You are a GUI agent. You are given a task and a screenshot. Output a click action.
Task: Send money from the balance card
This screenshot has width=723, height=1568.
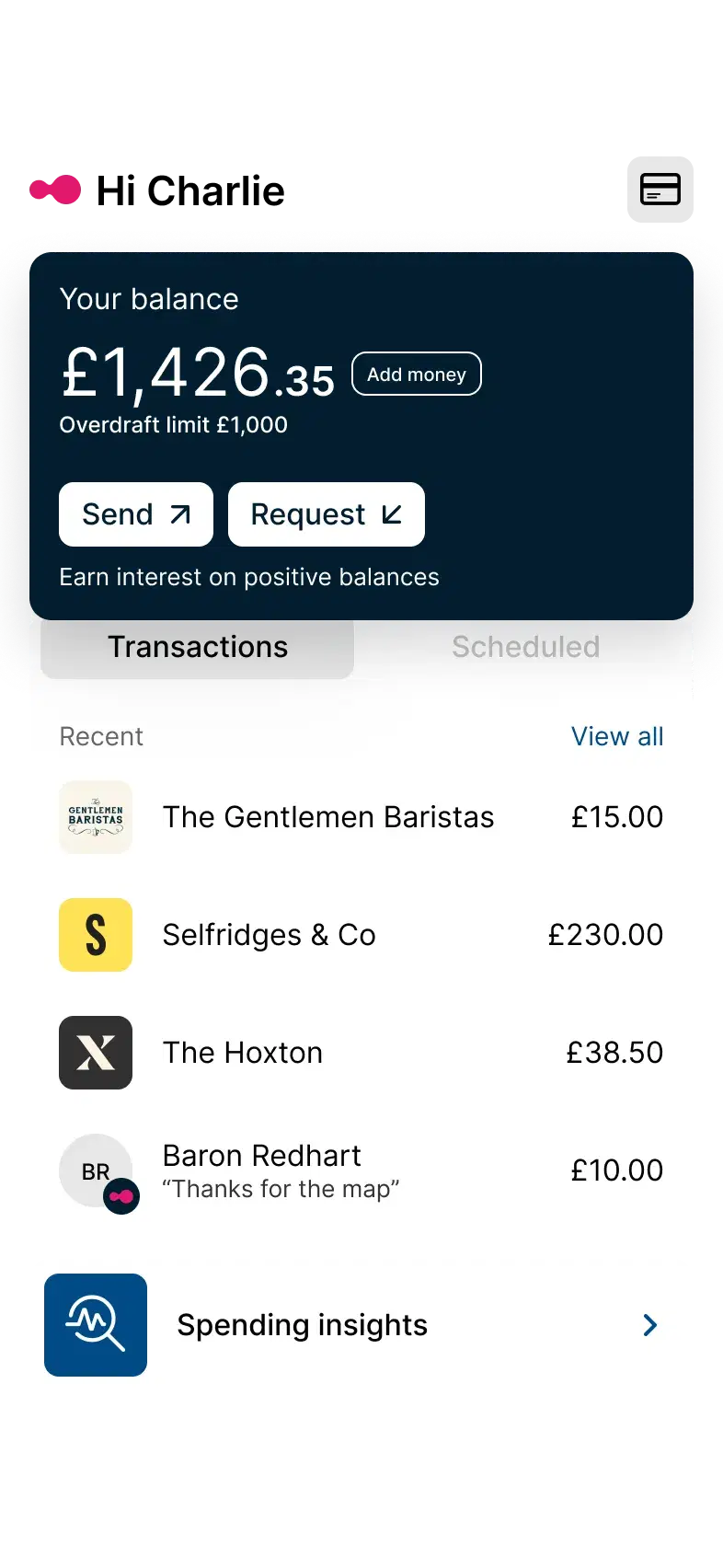136,514
